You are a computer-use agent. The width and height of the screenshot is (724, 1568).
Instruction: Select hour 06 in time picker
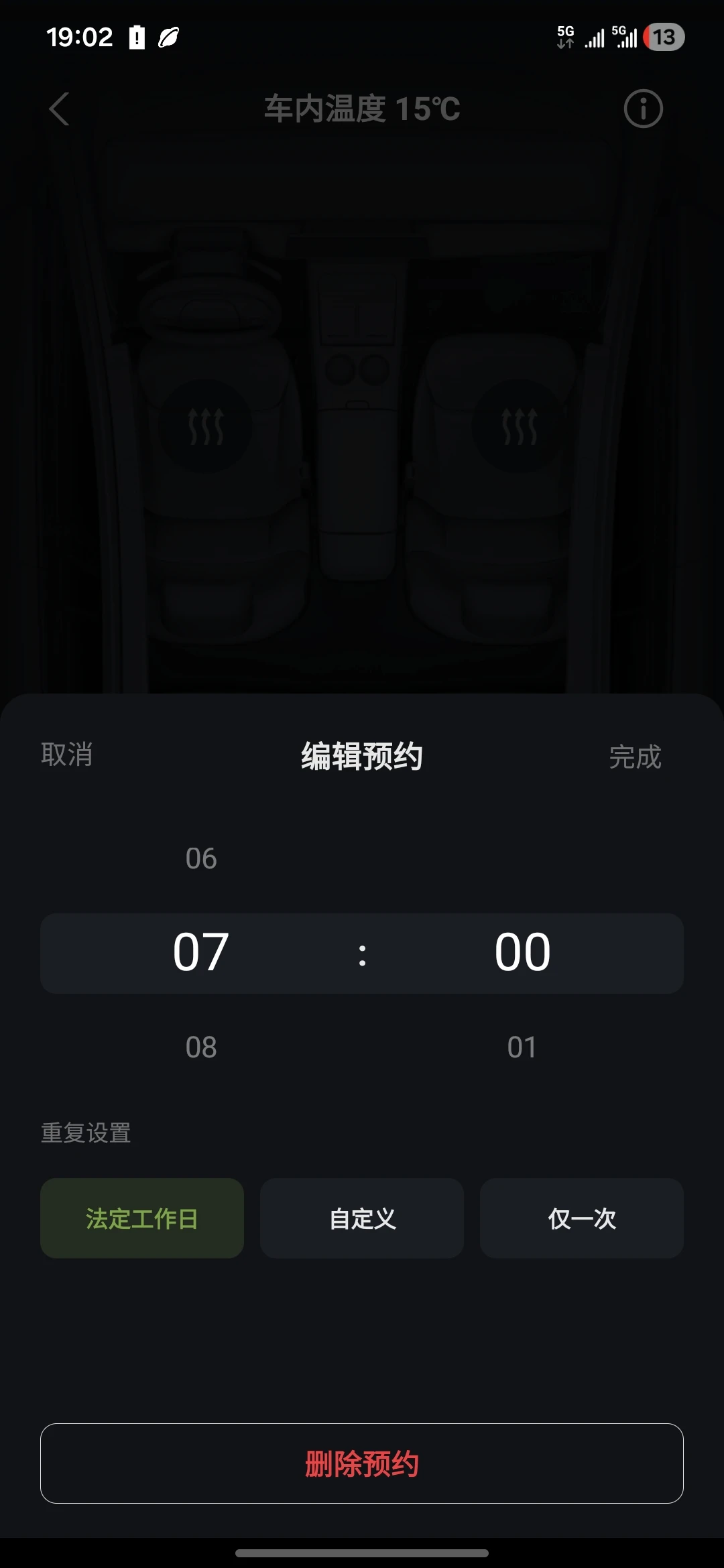[201, 858]
